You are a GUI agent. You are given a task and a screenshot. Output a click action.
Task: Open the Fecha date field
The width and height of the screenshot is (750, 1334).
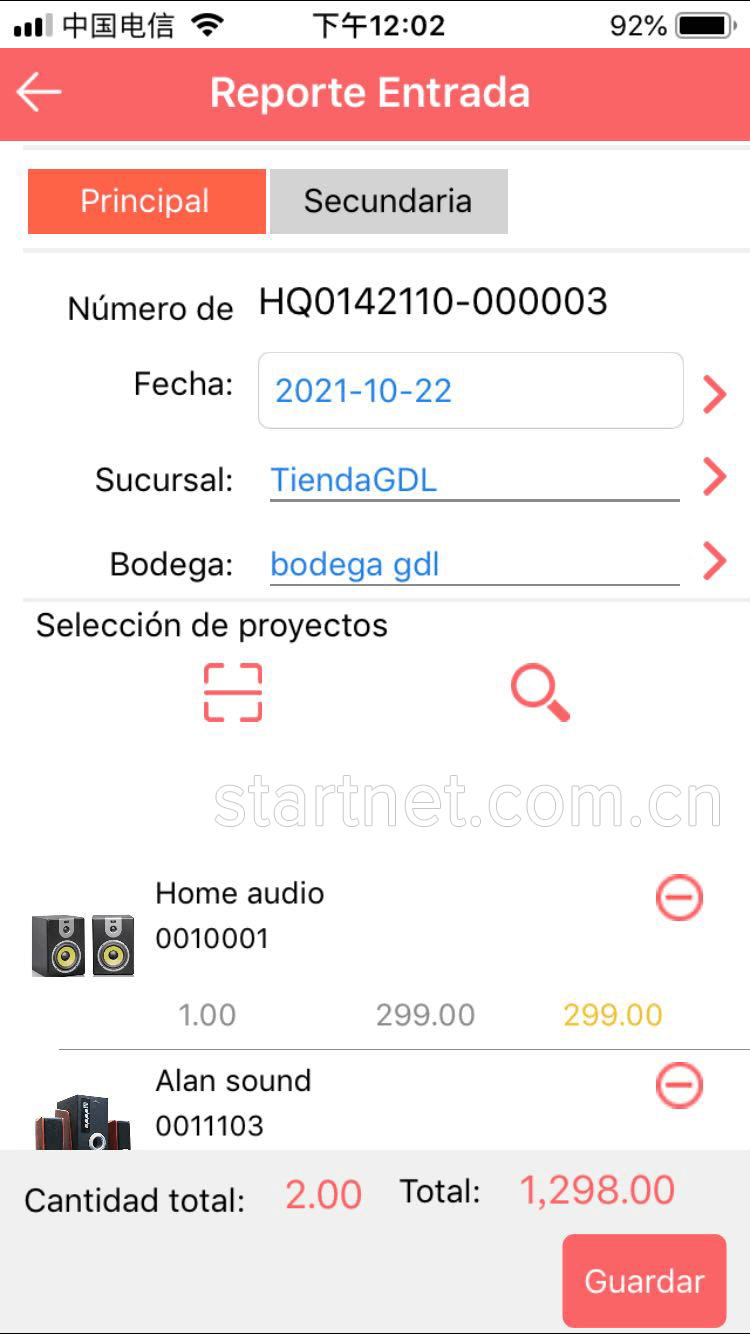click(470, 390)
